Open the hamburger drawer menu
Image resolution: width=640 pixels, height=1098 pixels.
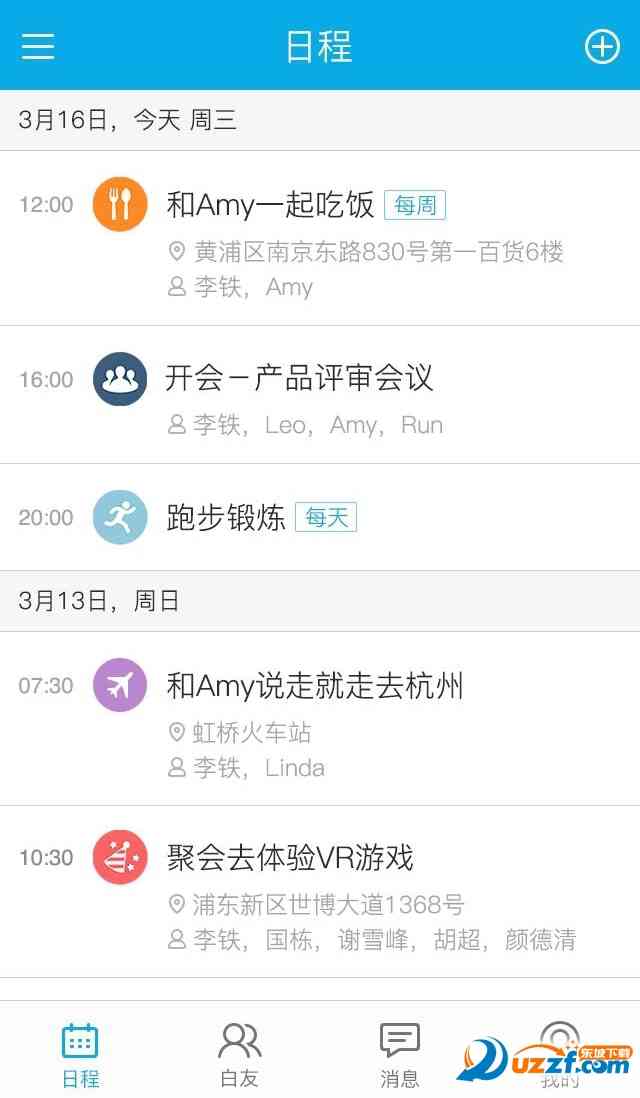[38, 46]
